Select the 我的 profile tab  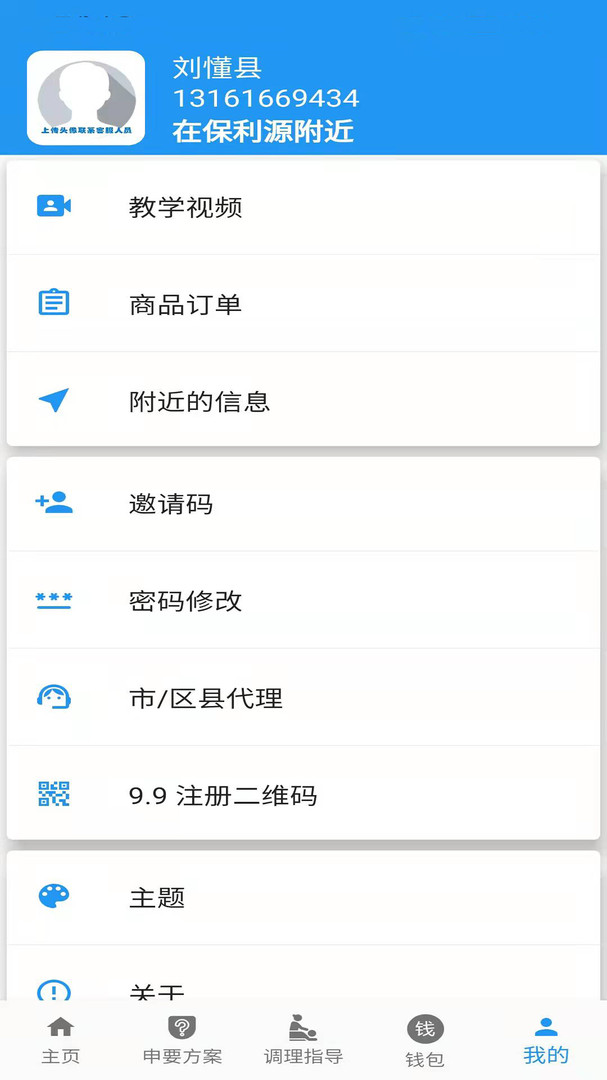tap(546, 1040)
